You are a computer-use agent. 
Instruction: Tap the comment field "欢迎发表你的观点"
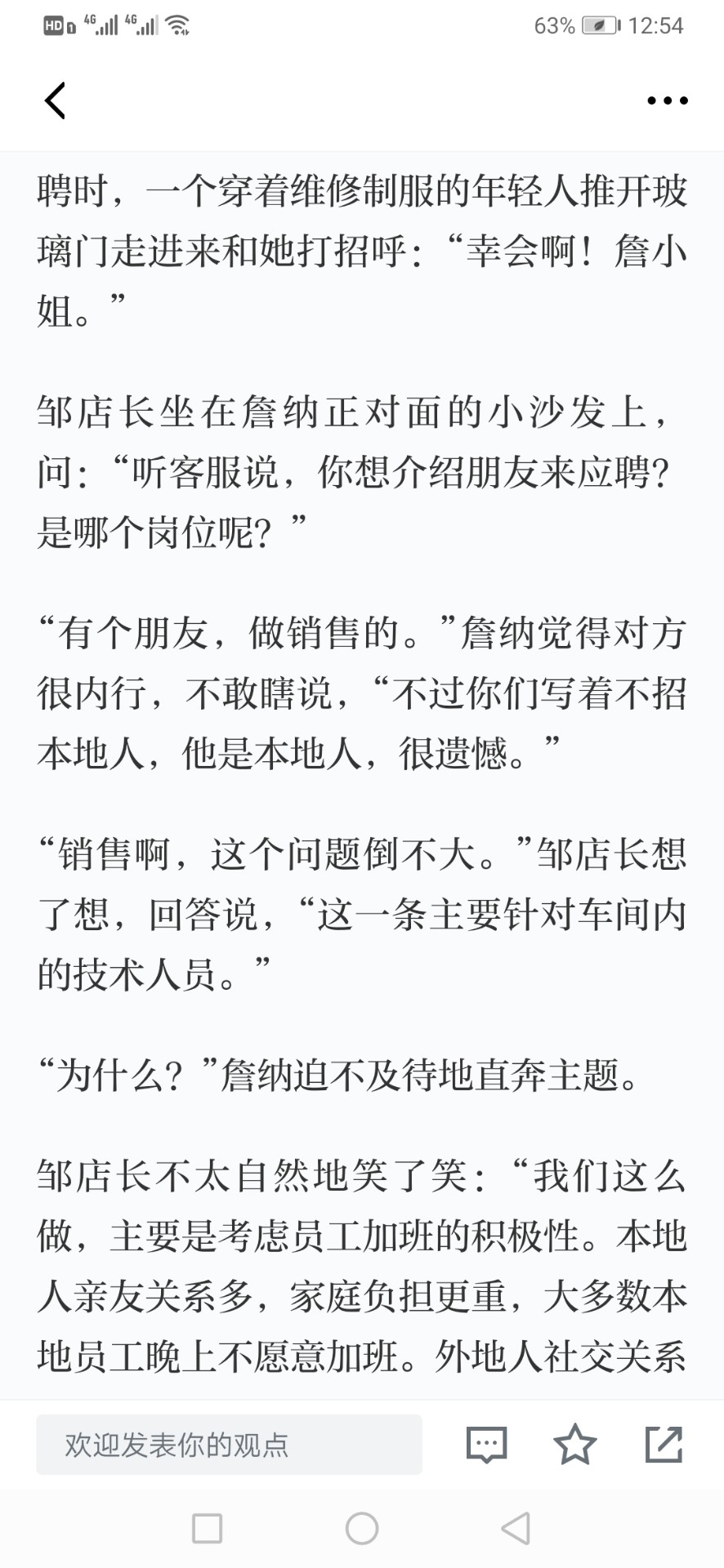coord(229,1445)
